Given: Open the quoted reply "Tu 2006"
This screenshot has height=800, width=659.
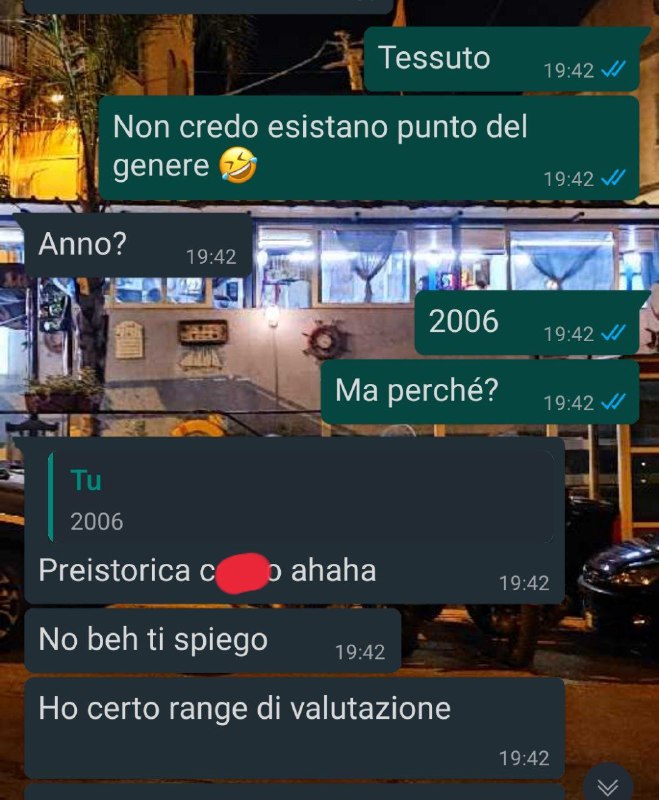Looking at the screenshot, I should coord(300,498).
